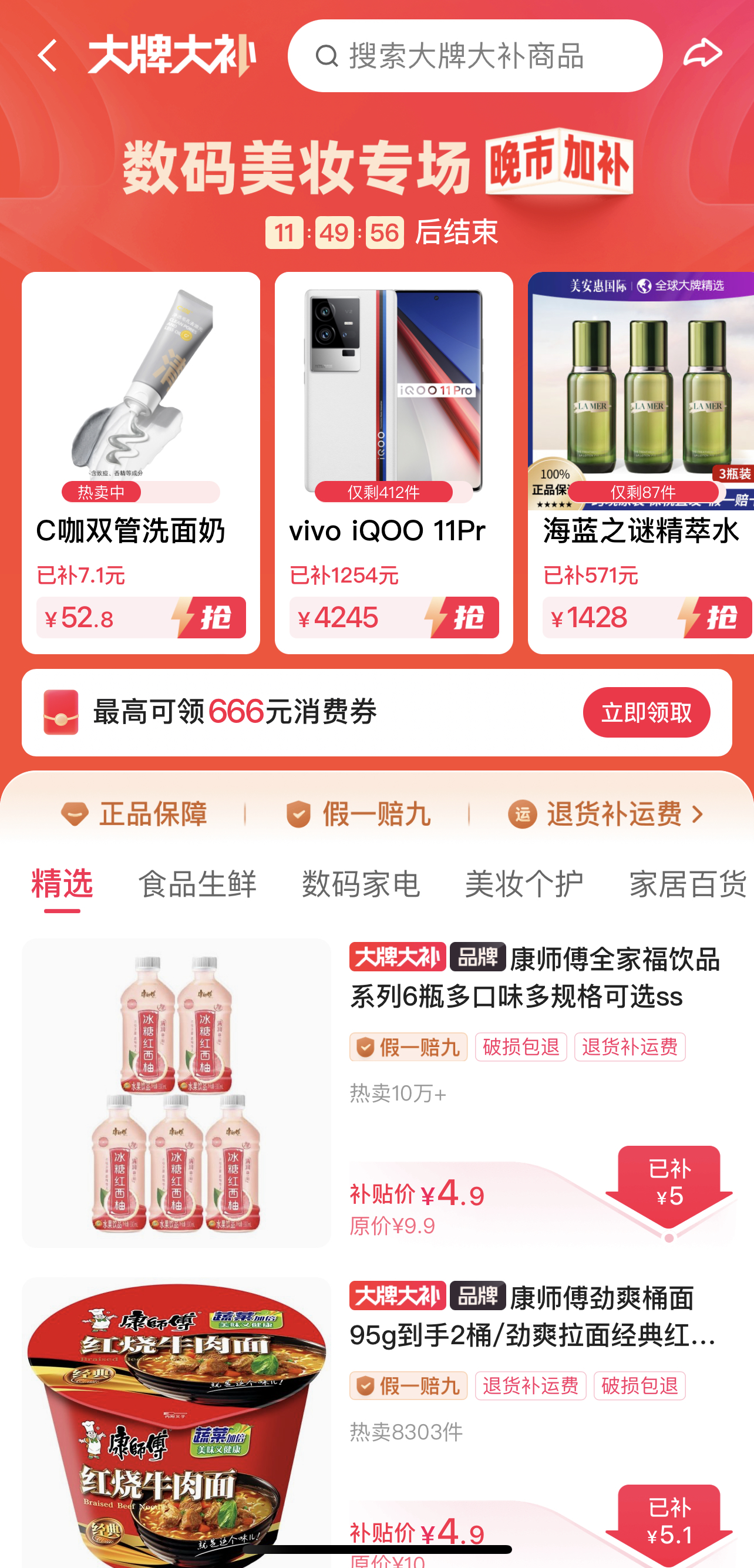This screenshot has width=754, height=1568.
Task: Share this page via the arrow icon
Action: pos(702,53)
